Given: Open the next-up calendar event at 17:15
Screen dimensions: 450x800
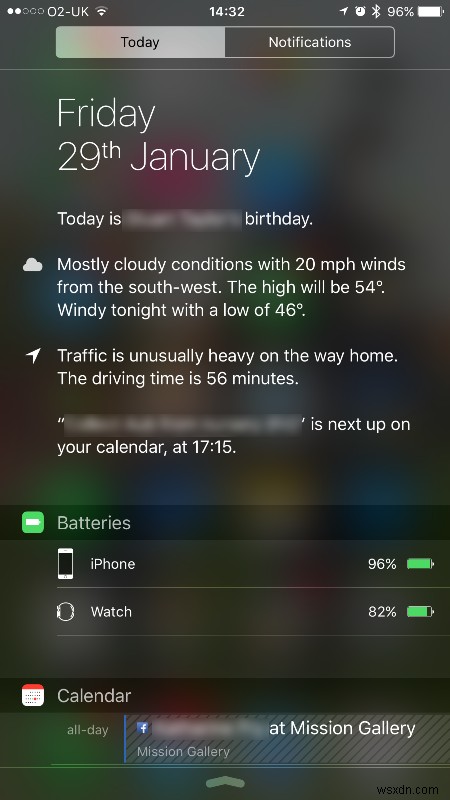Looking at the screenshot, I should 234,436.
